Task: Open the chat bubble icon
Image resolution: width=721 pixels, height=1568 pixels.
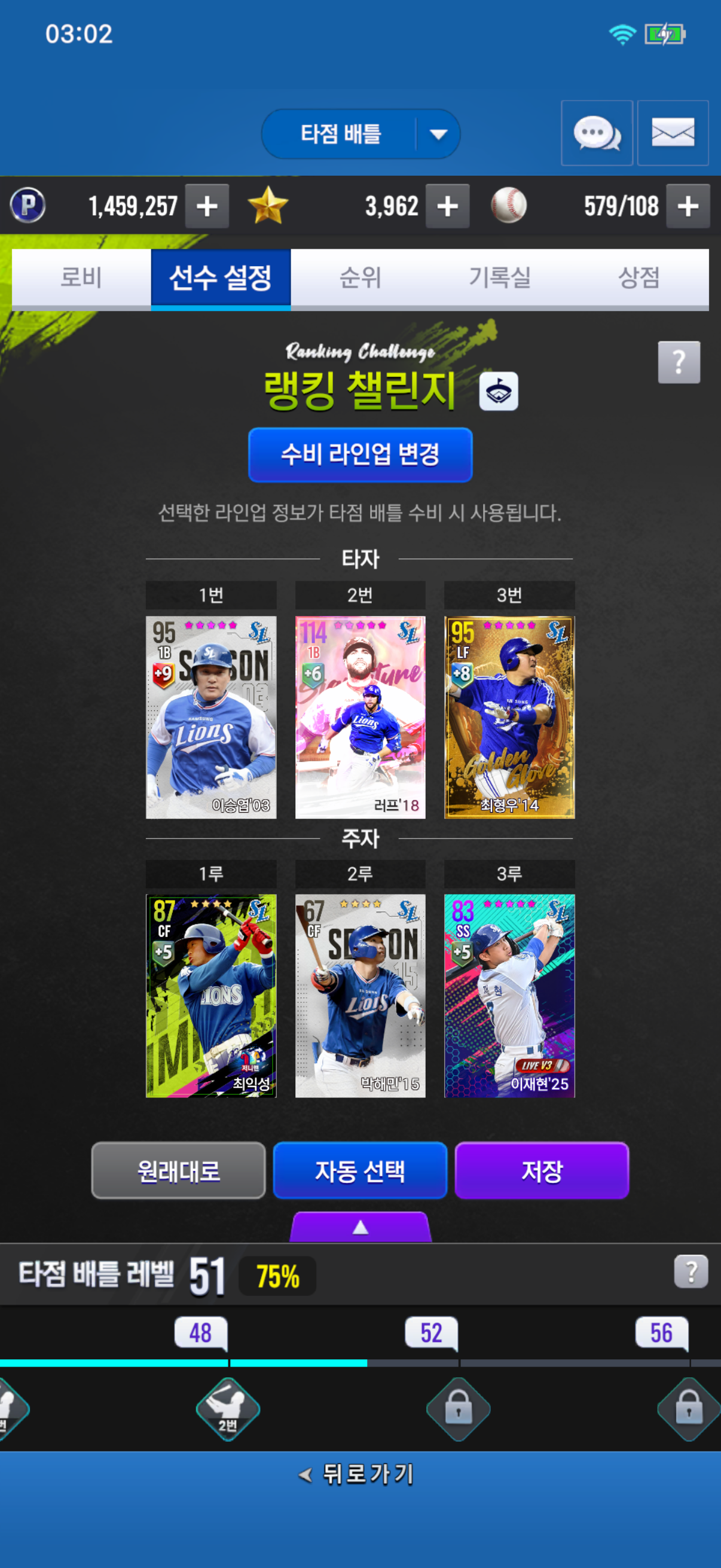Action: coord(596,133)
